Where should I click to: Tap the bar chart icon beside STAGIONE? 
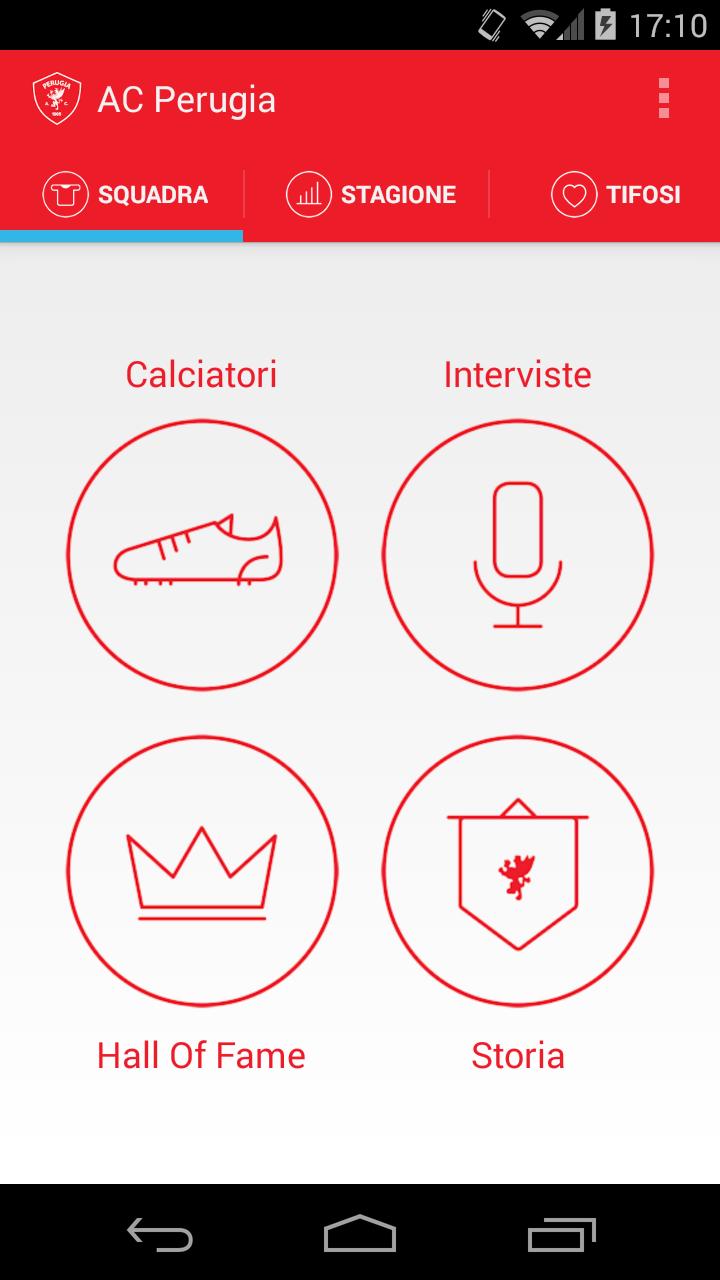pos(308,194)
